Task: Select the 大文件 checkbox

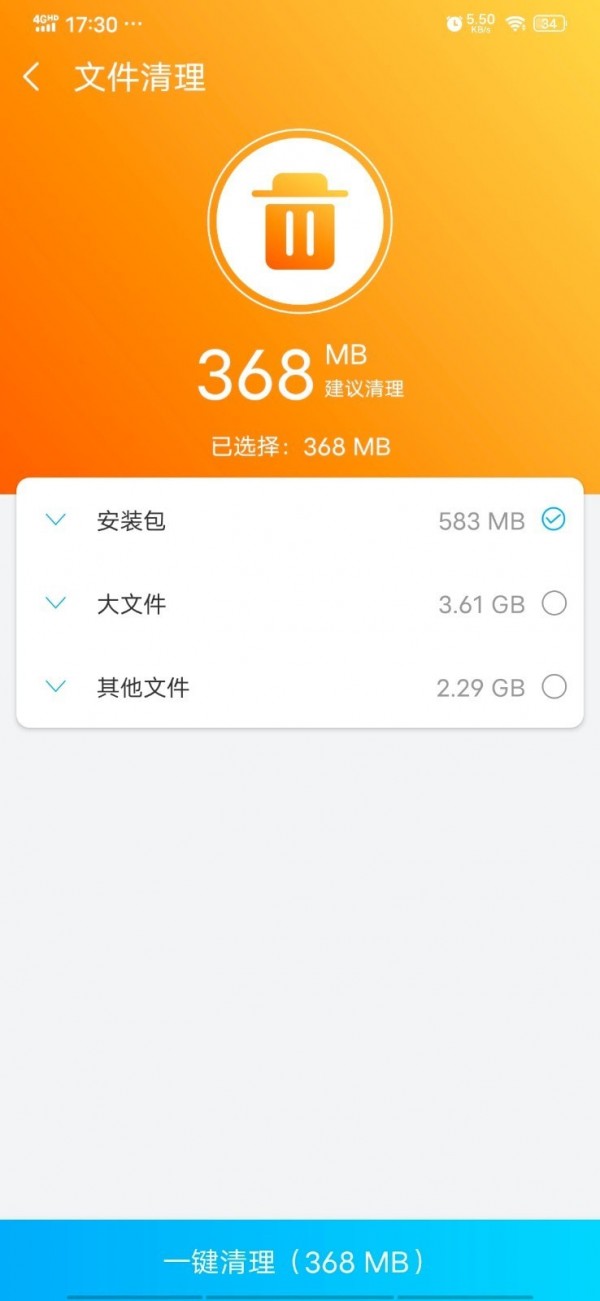Action: point(553,603)
